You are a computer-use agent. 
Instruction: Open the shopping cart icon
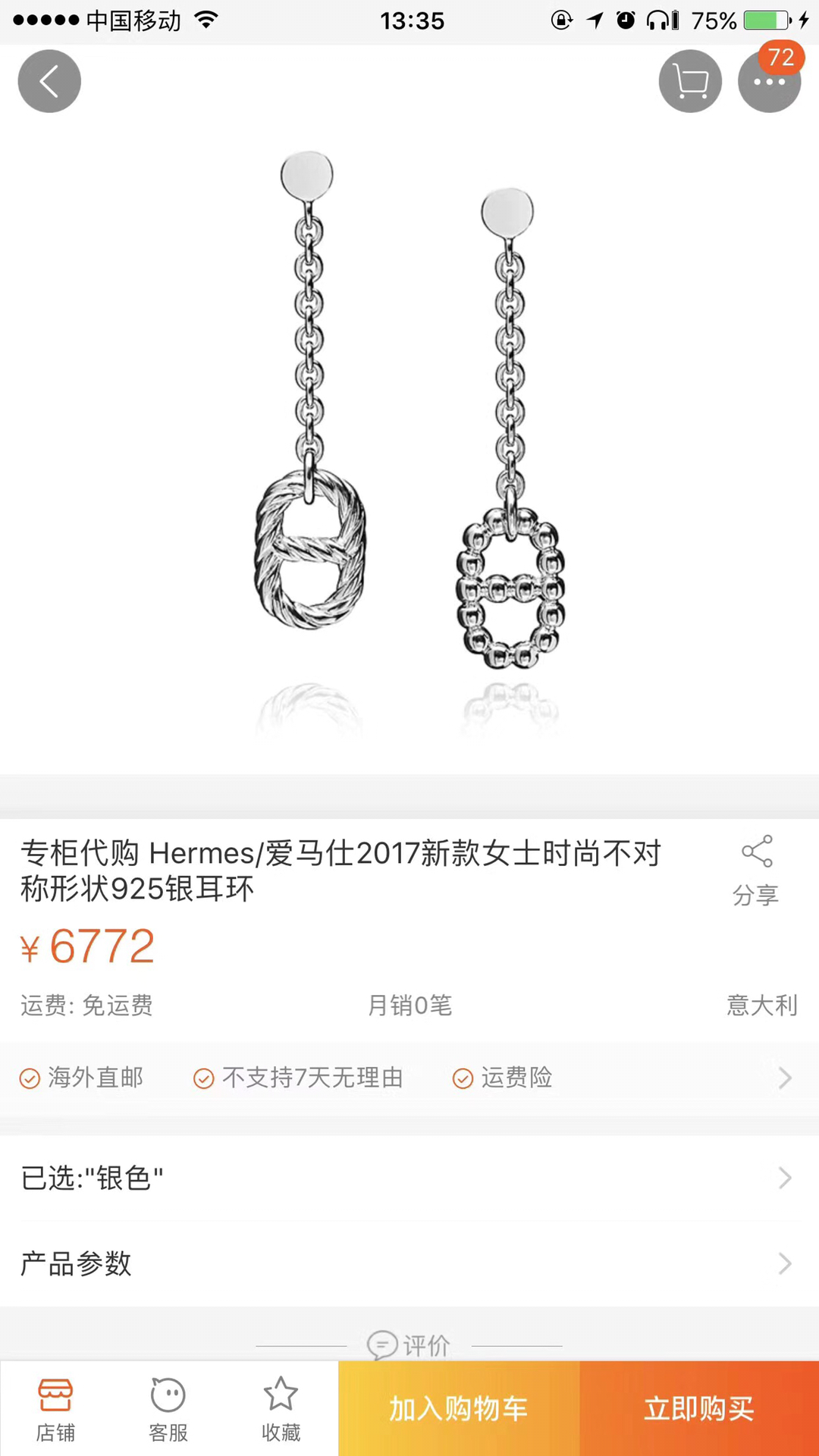690,81
